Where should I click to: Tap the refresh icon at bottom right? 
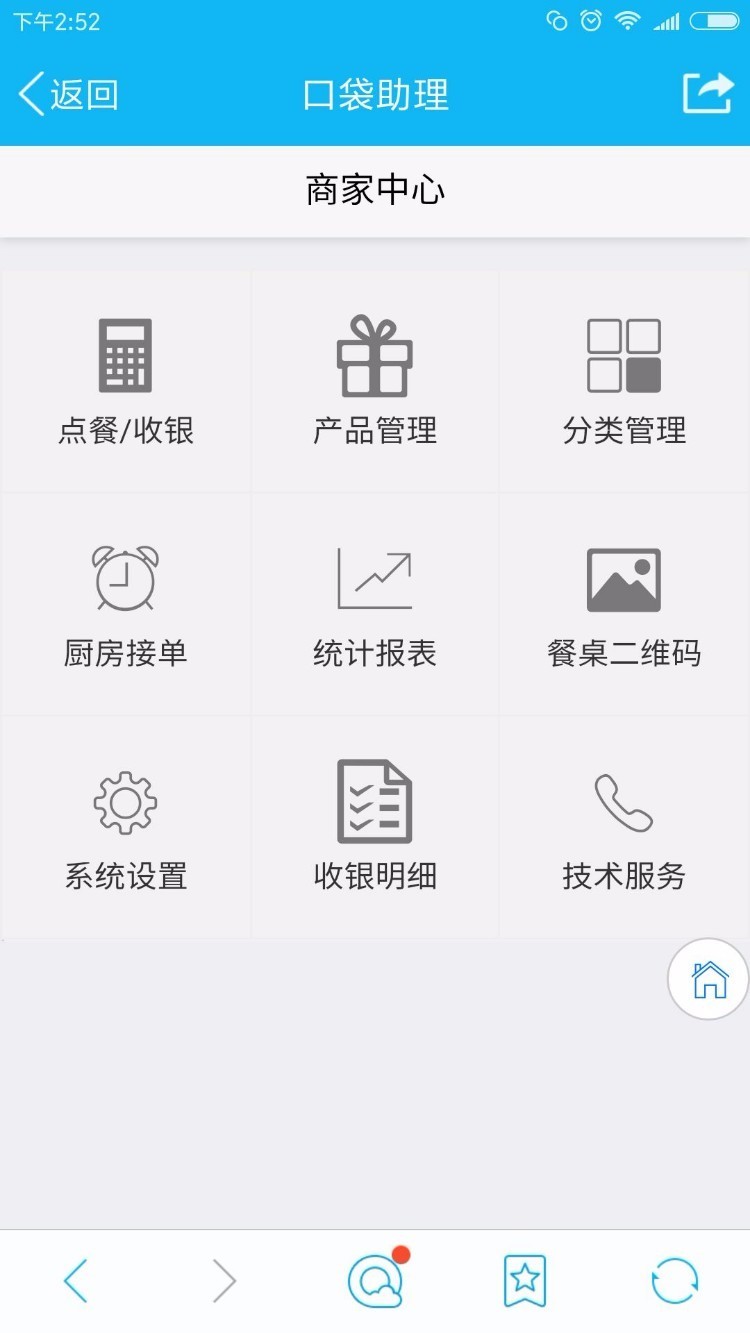pyautogui.click(x=674, y=1280)
